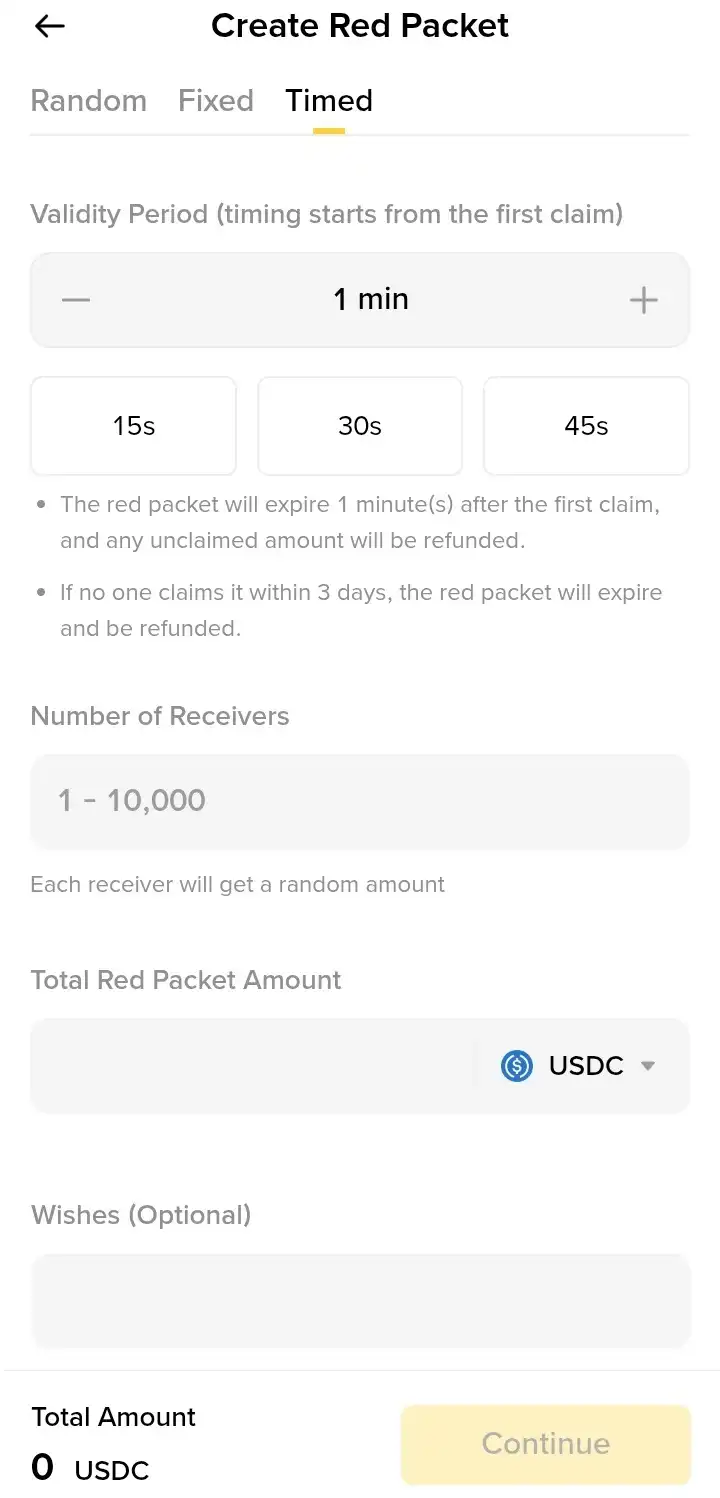This screenshot has height=1498, width=720.
Task: Click the 1 min validity display
Action: click(371, 299)
